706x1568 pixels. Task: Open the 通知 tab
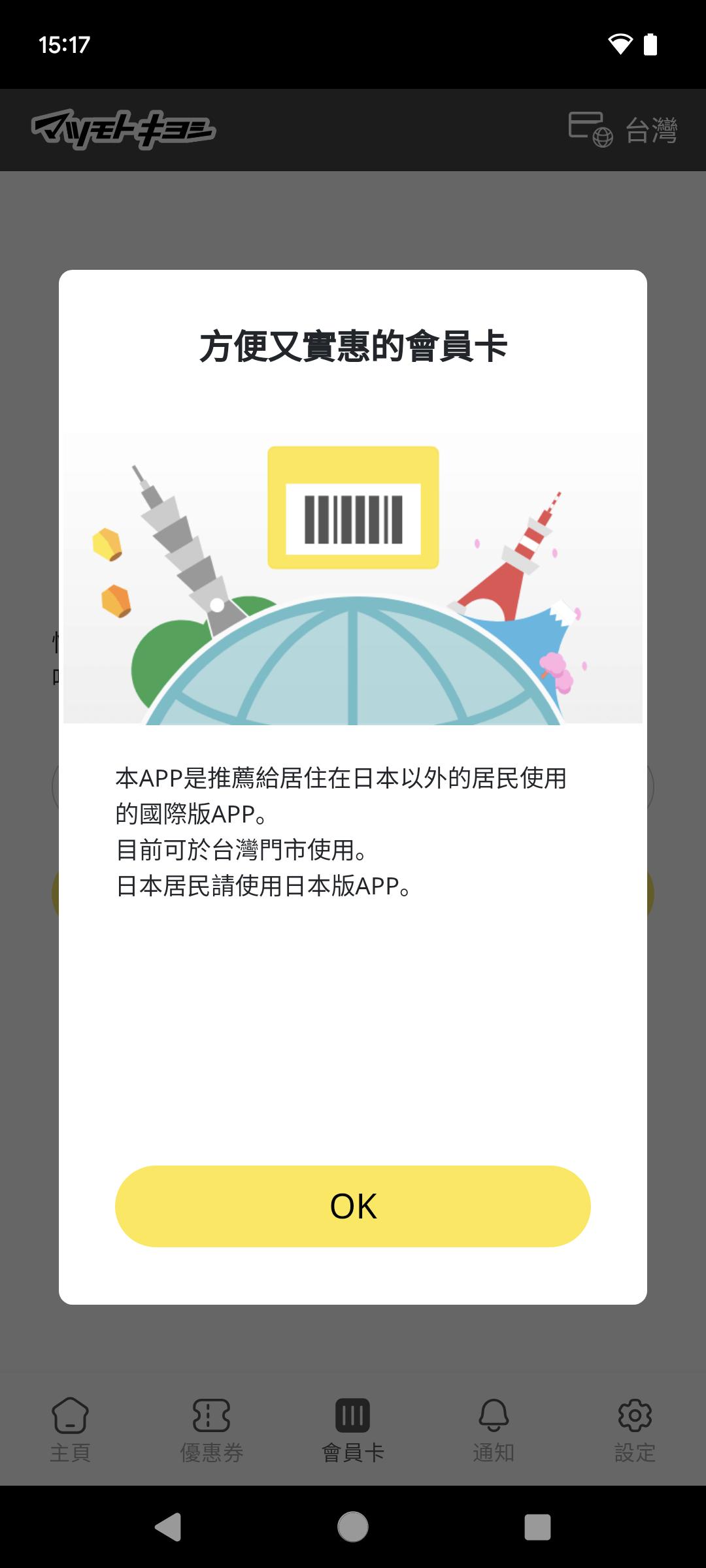point(494,1430)
